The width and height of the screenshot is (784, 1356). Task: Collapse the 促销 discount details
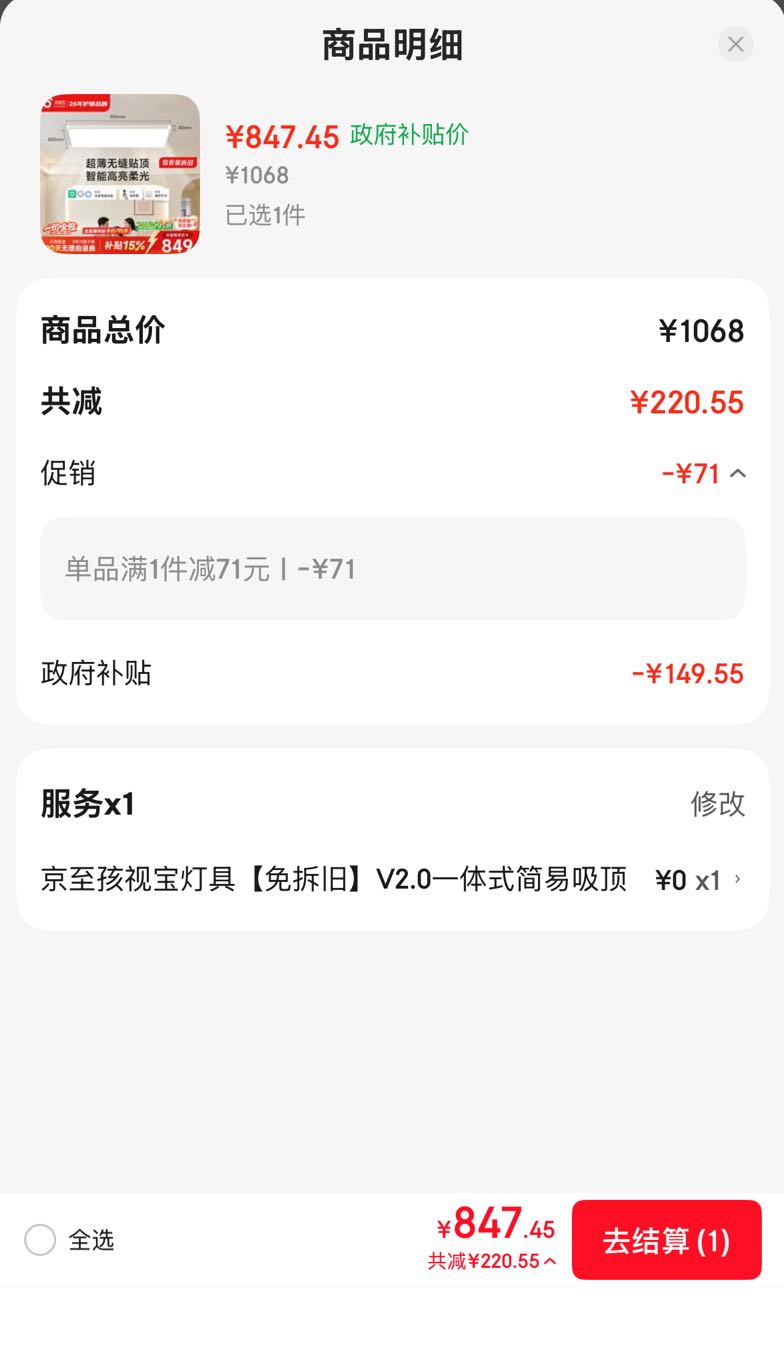coord(738,474)
